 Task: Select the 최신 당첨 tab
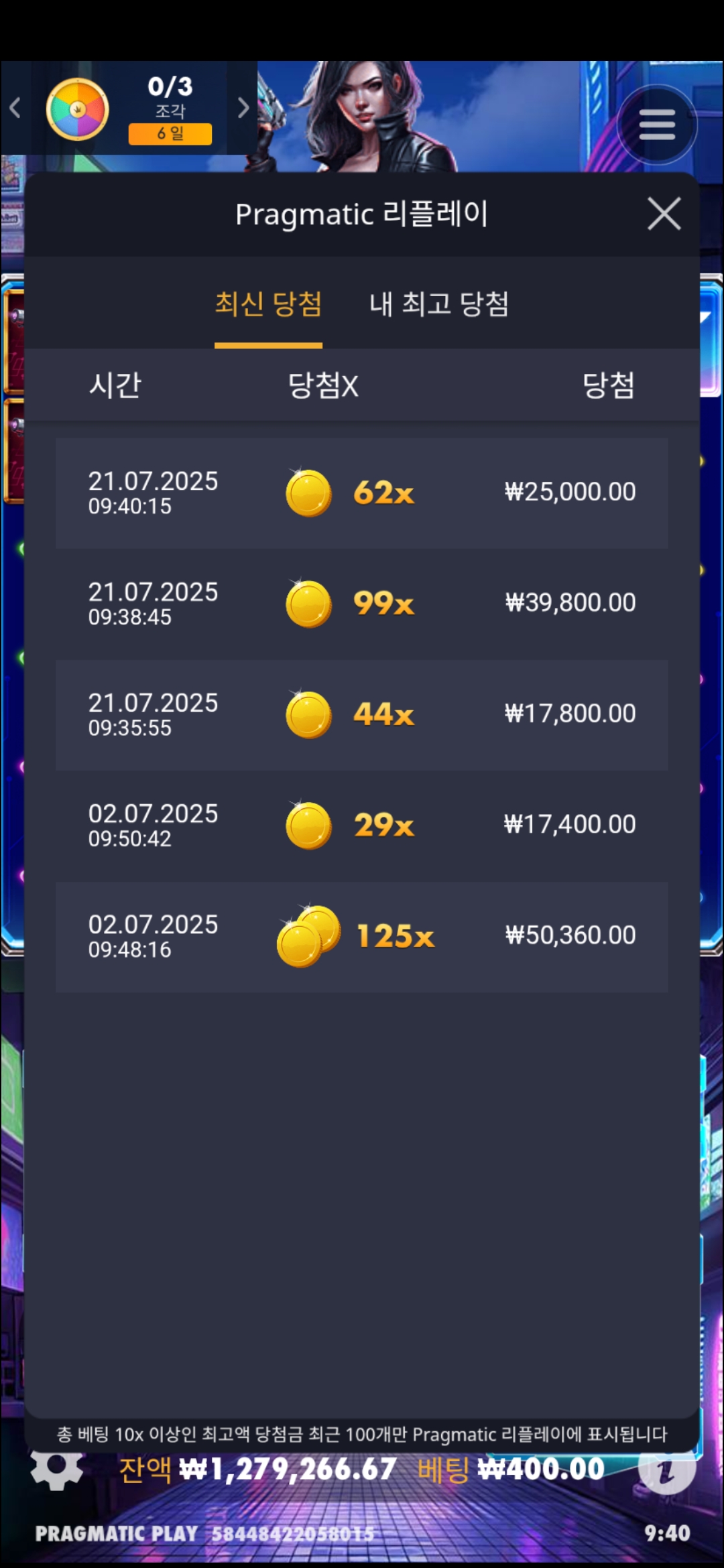coord(268,305)
